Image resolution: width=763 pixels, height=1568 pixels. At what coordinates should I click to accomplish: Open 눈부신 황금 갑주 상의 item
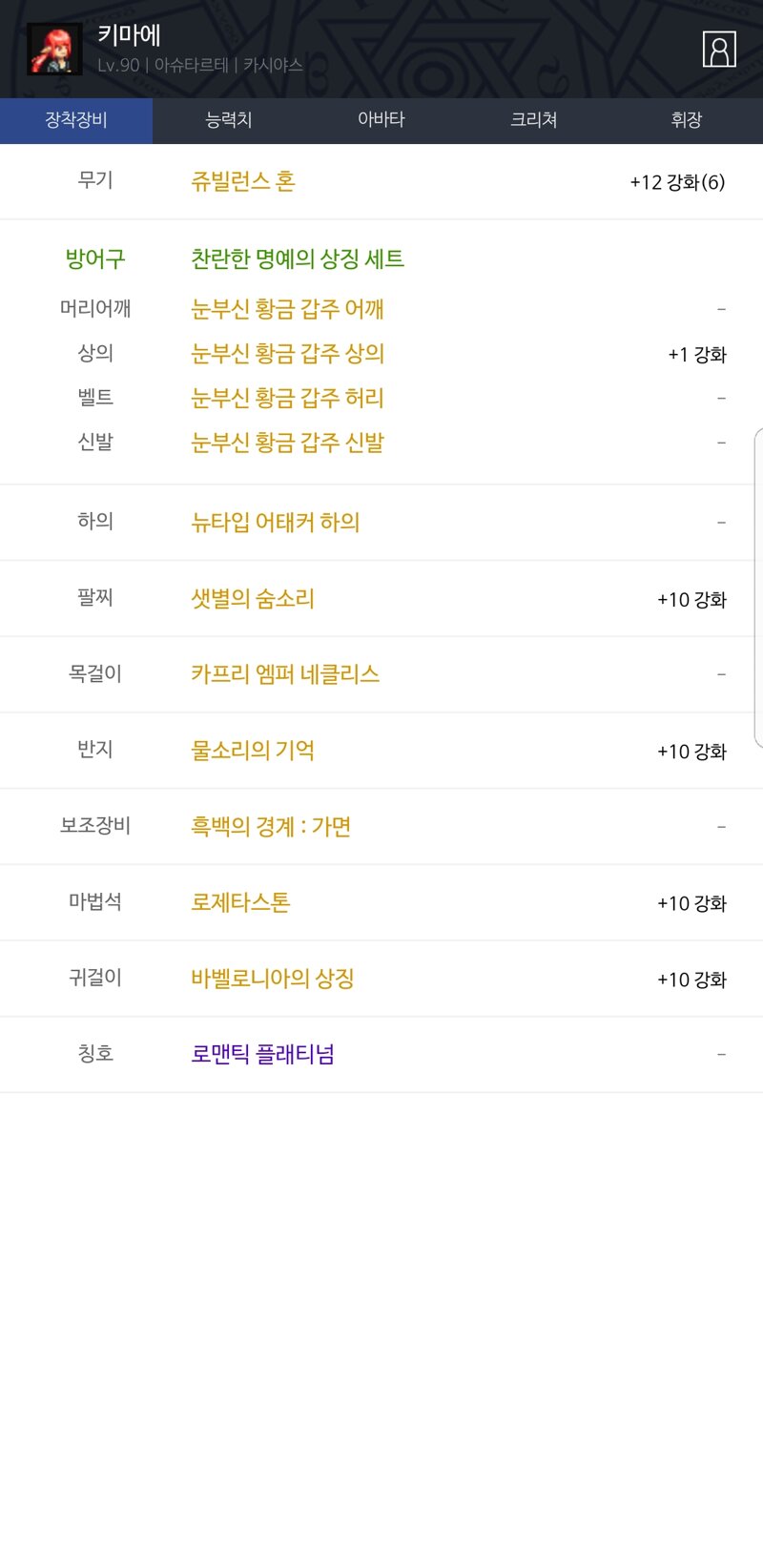point(287,354)
